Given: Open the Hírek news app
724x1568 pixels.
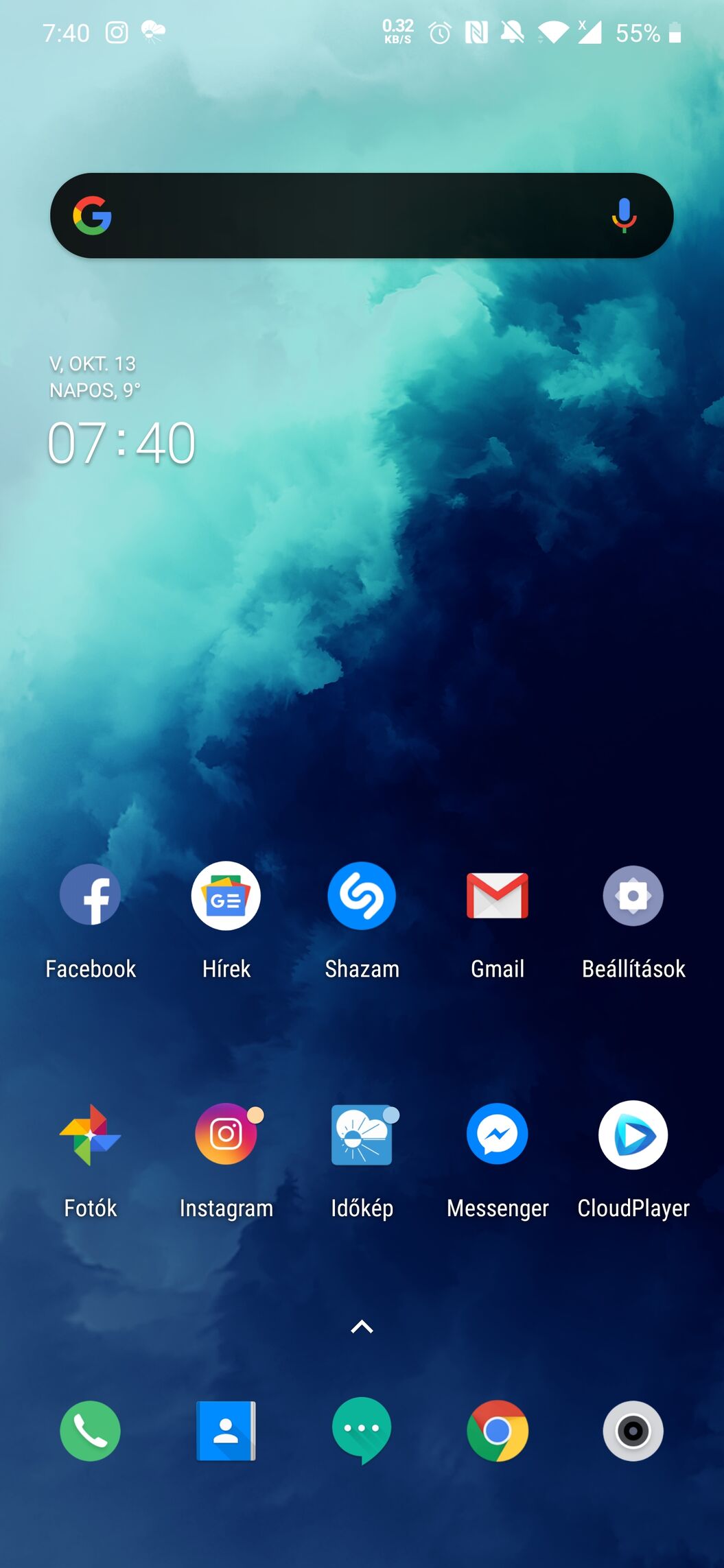Looking at the screenshot, I should point(226,895).
